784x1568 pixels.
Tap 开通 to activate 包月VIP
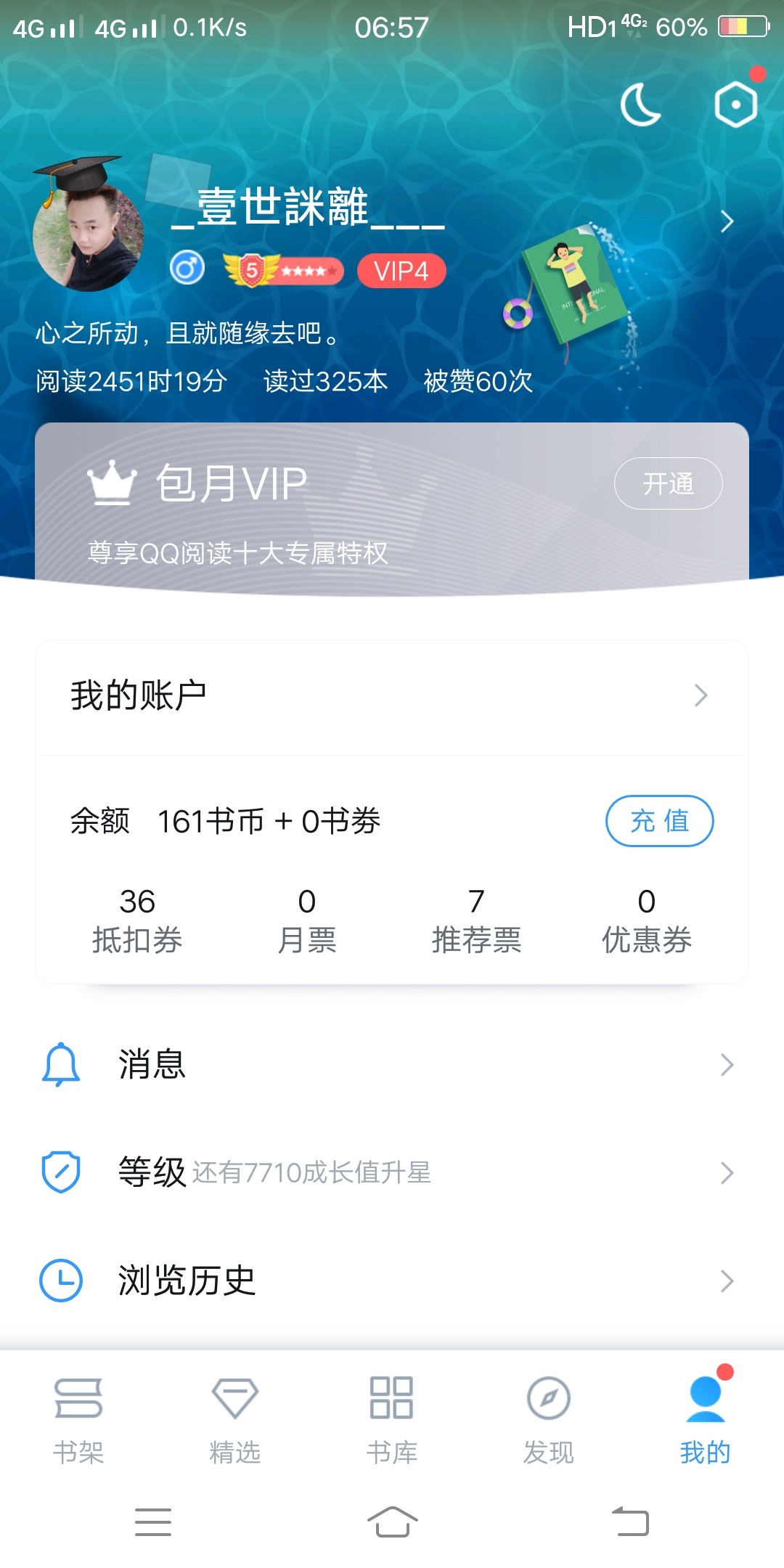(x=668, y=483)
